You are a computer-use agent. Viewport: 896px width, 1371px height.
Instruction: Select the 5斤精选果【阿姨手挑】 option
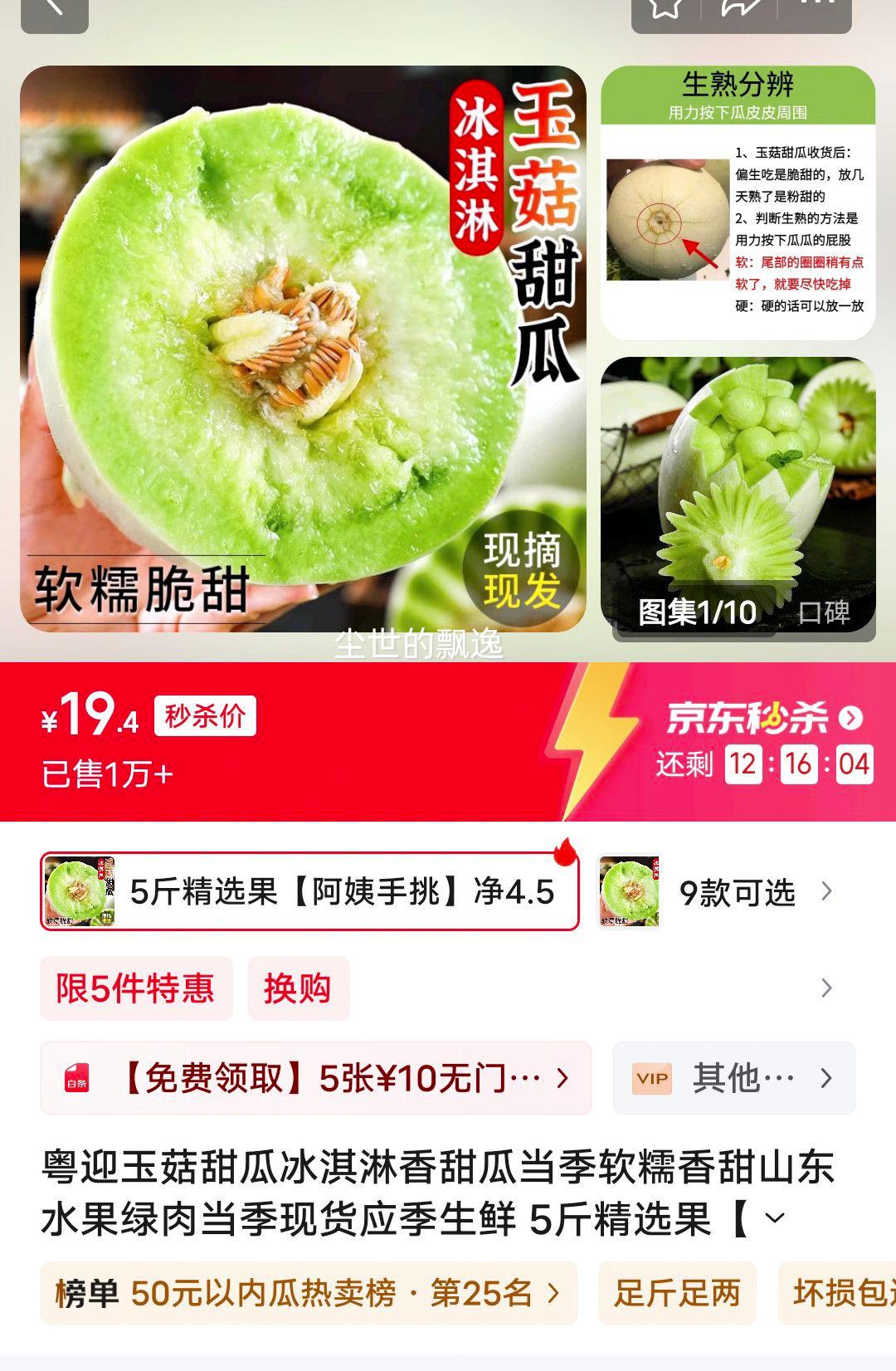(x=309, y=891)
